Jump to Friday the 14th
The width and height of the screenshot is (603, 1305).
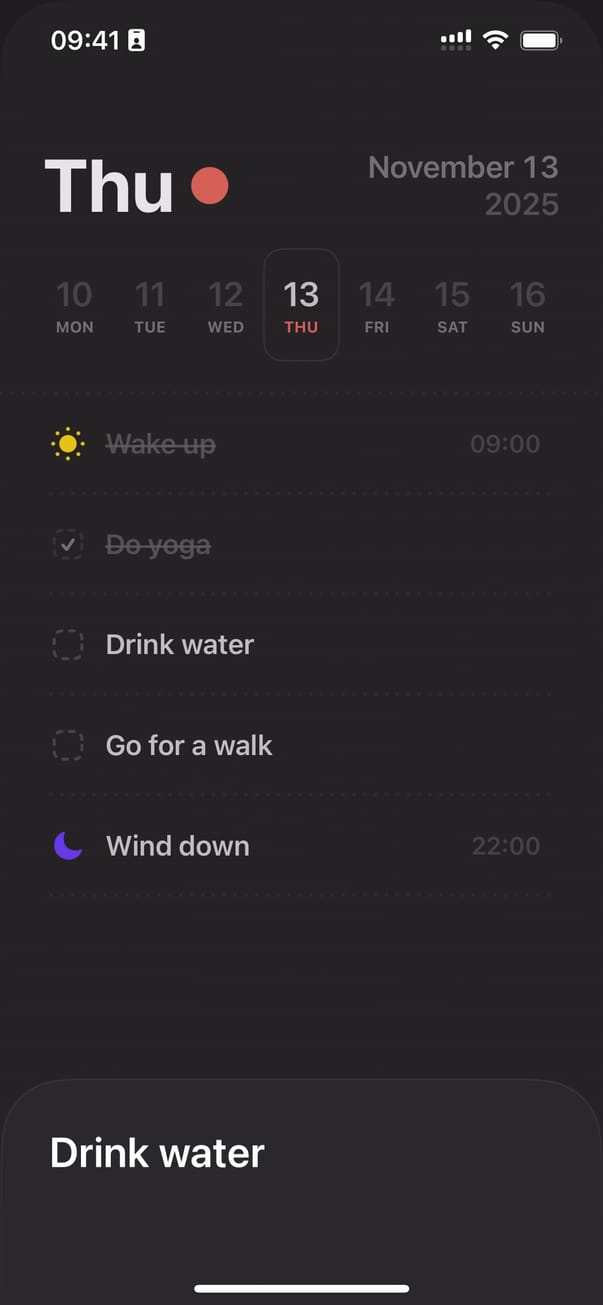click(x=377, y=305)
